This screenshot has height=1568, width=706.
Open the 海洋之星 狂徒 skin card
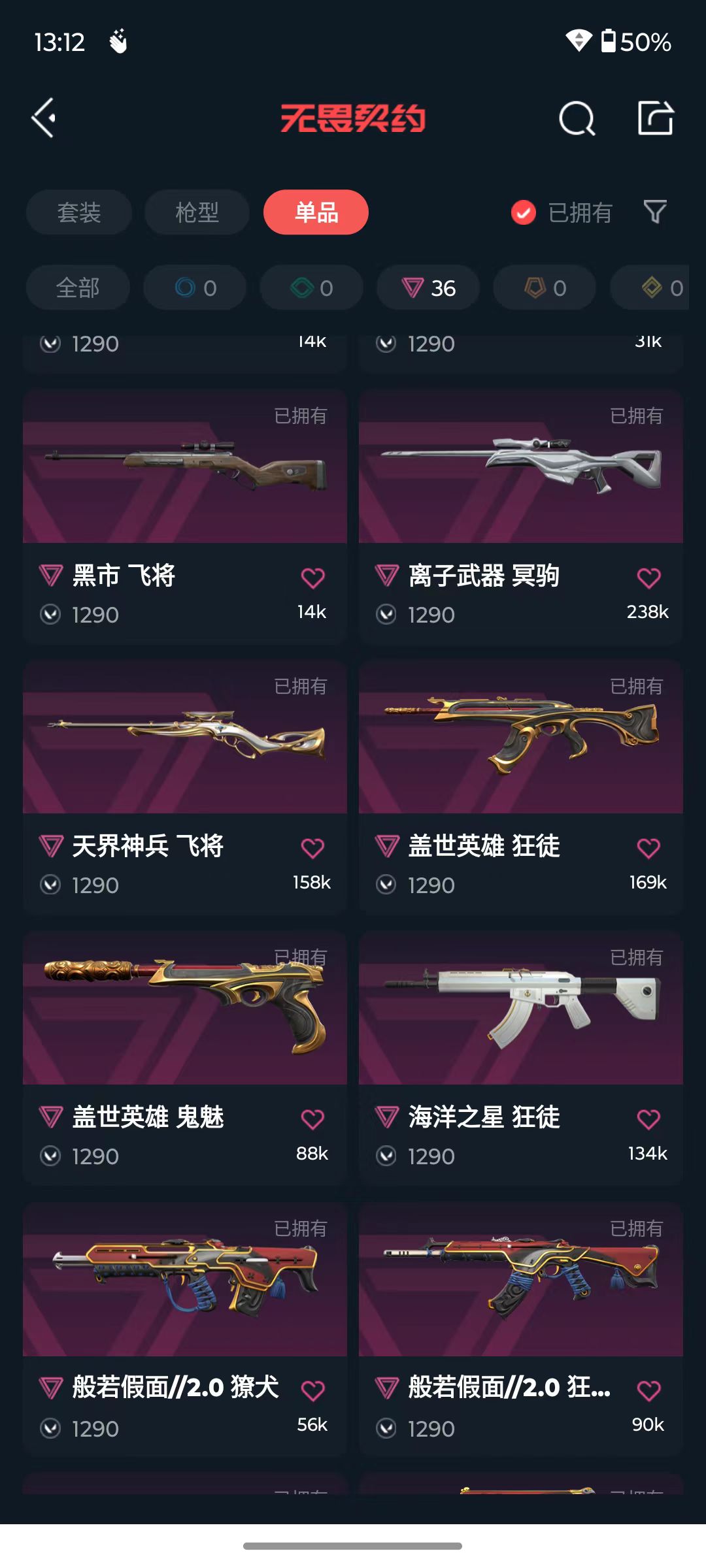521,1058
